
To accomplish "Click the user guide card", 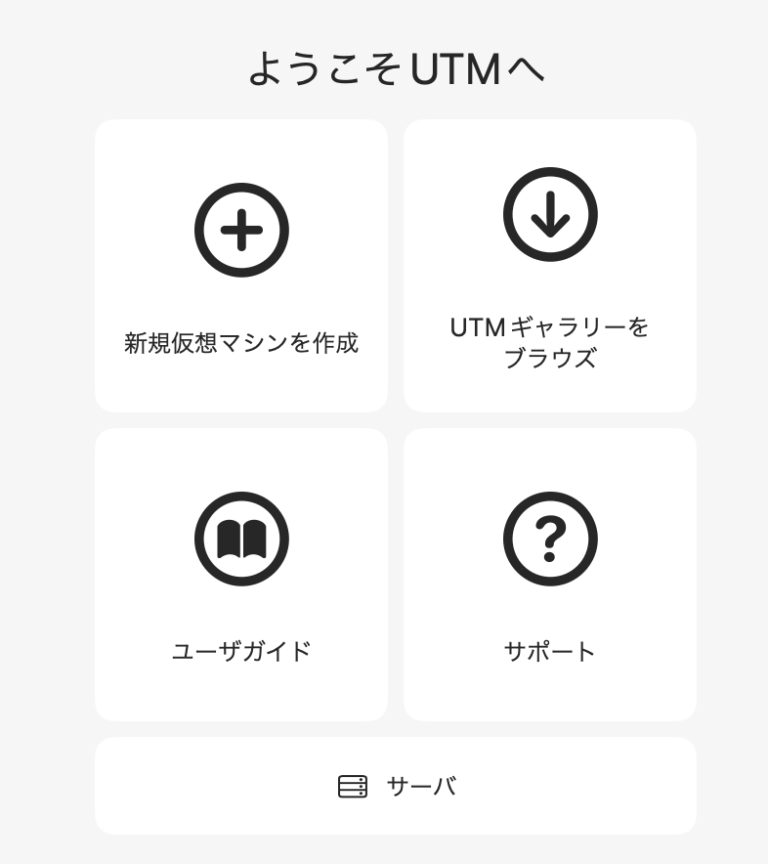I will (239, 575).
